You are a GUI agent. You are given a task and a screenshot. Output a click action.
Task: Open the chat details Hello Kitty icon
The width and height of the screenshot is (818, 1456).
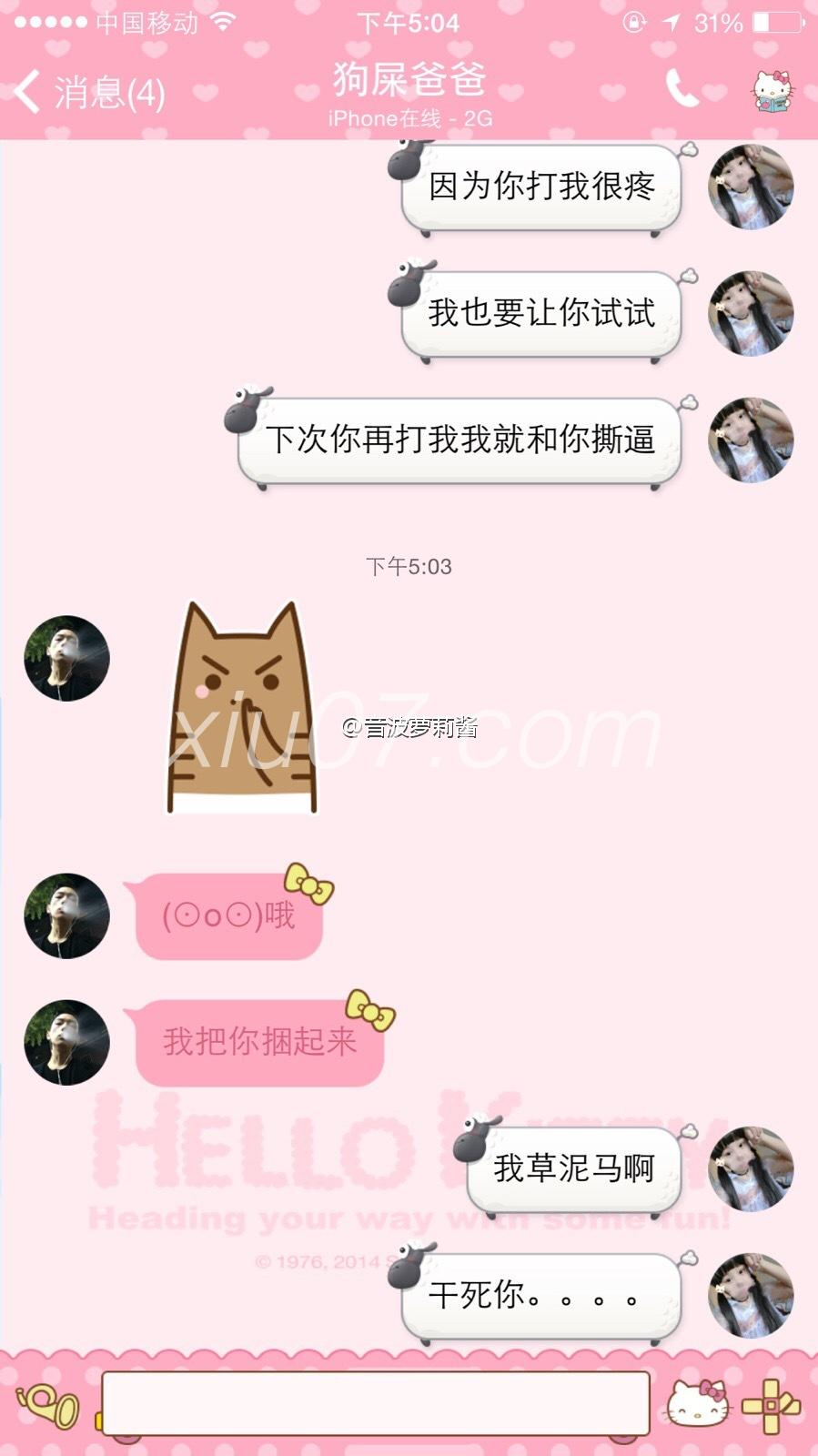[x=773, y=91]
